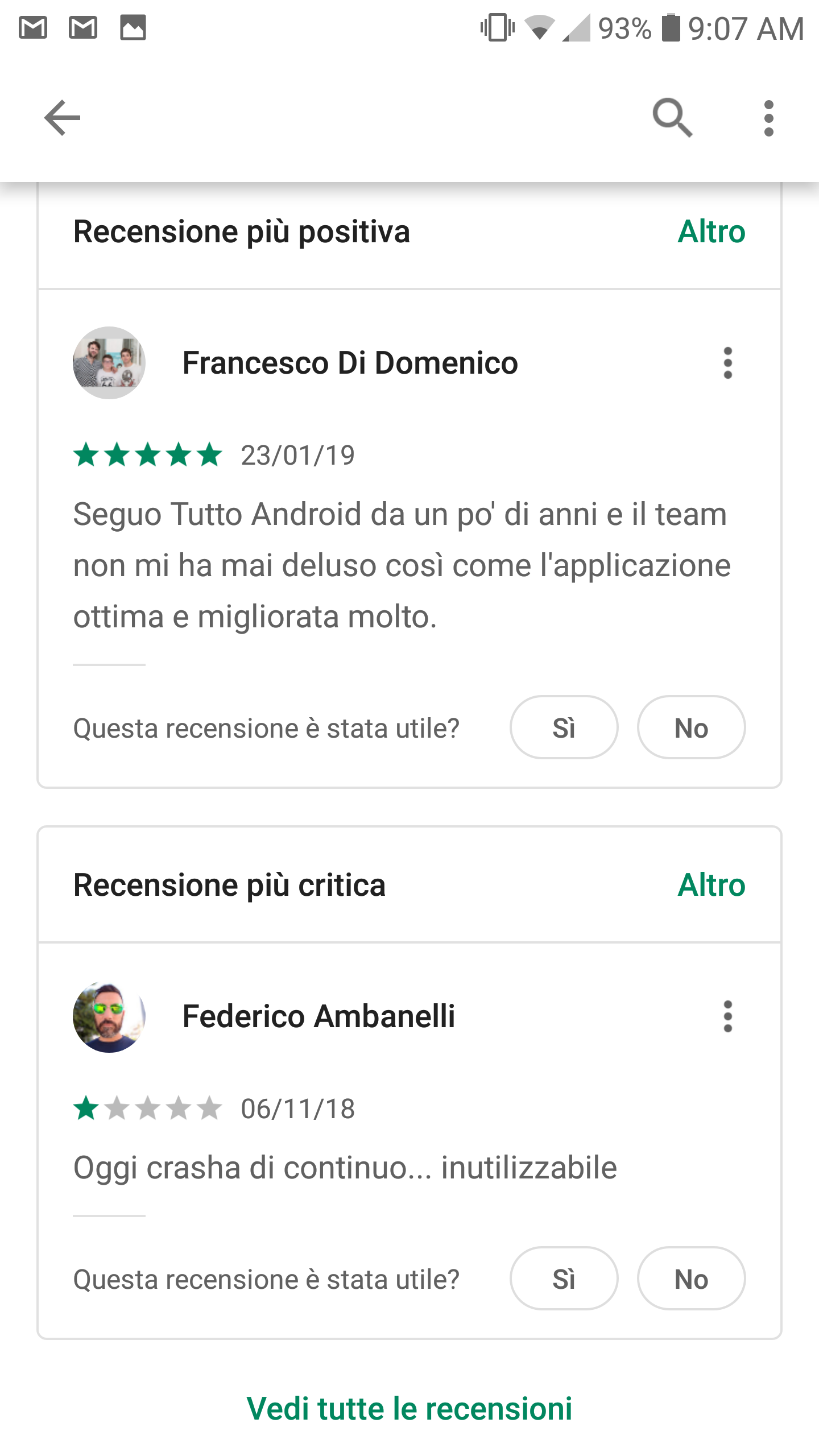Mark Federico's review as not helpful
The height and width of the screenshot is (1456, 819).
tap(691, 1279)
